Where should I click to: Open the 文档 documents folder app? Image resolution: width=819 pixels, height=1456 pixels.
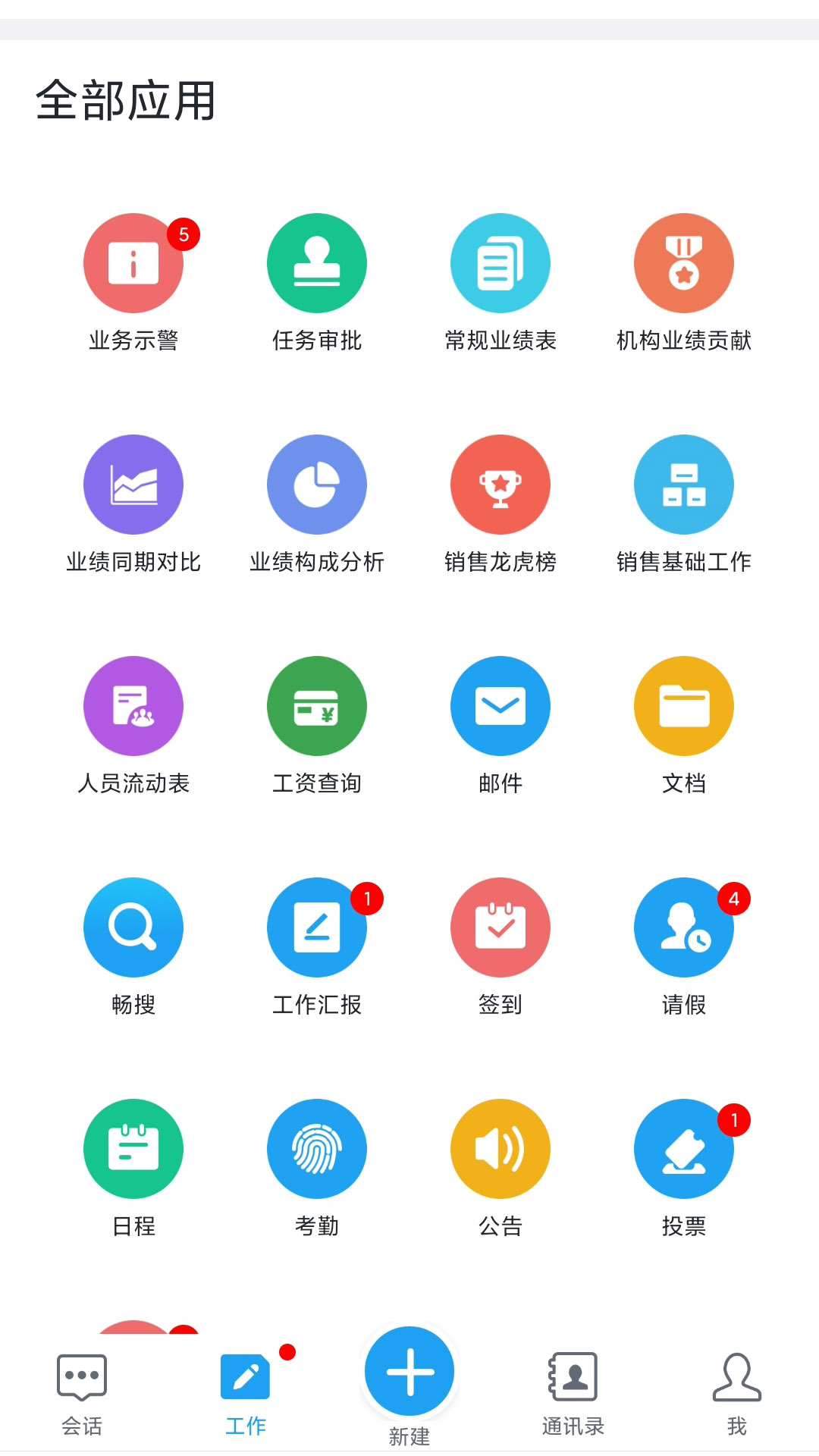[683, 705]
